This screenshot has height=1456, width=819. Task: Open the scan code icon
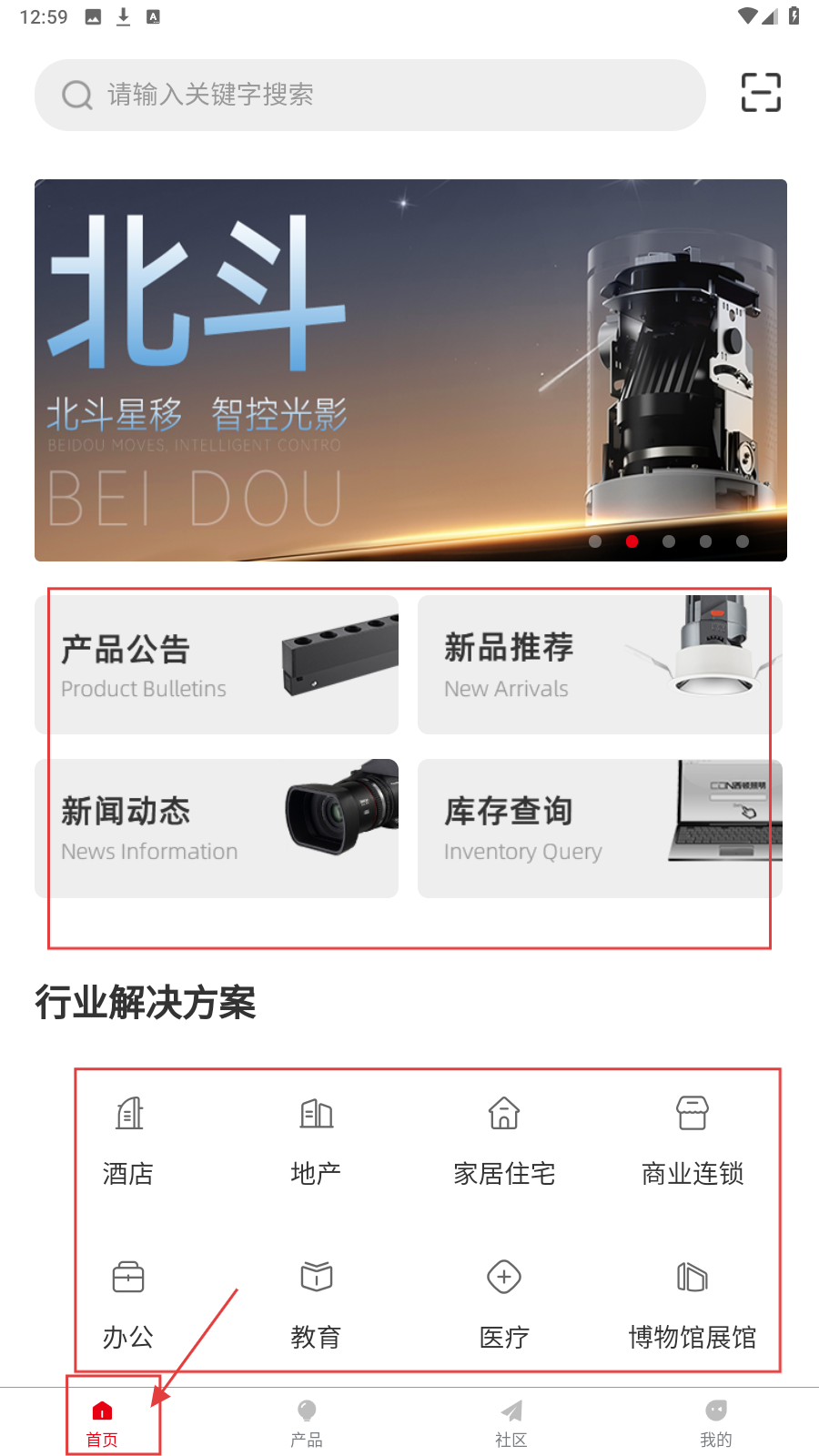pyautogui.click(x=761, y=93)
